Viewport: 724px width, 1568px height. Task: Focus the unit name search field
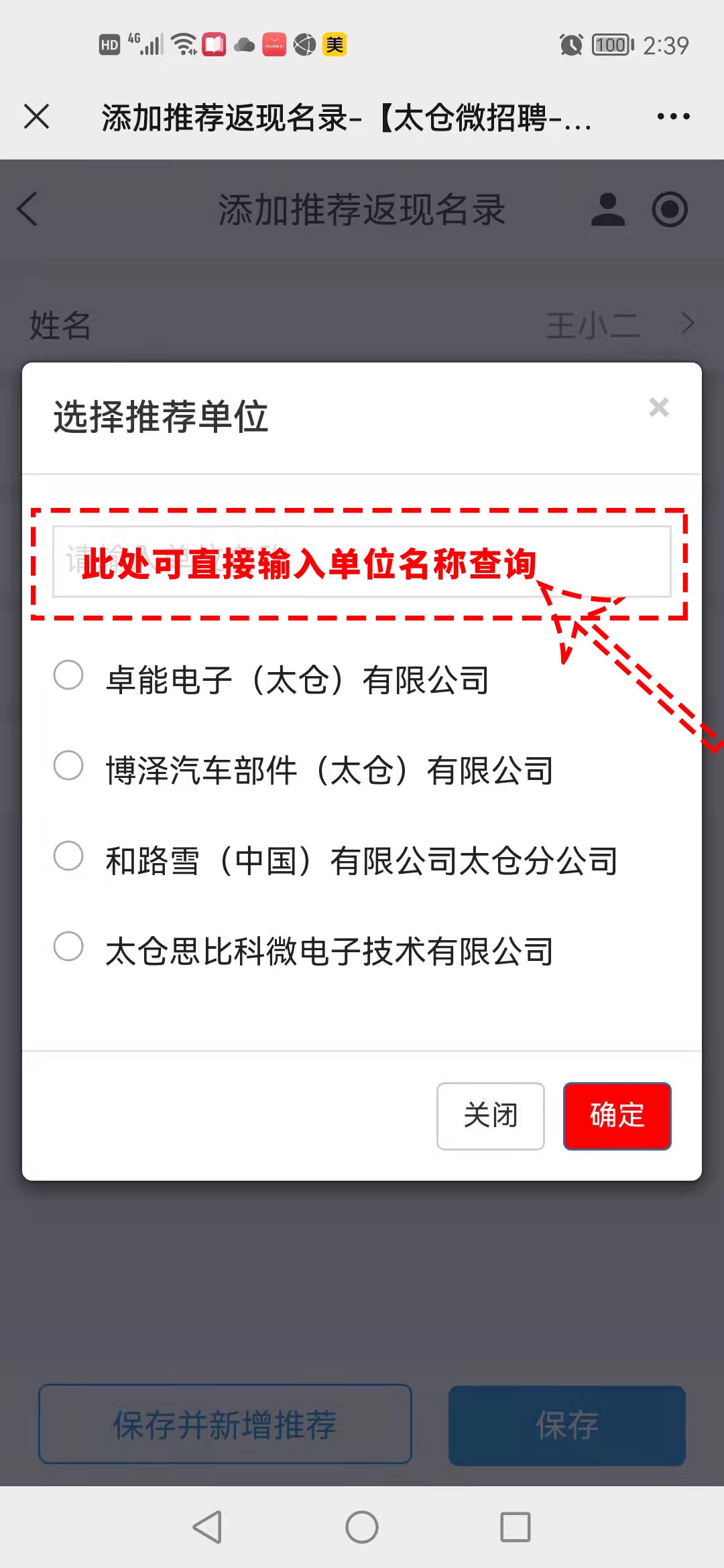pyautogui.click(x=362, y=562)
